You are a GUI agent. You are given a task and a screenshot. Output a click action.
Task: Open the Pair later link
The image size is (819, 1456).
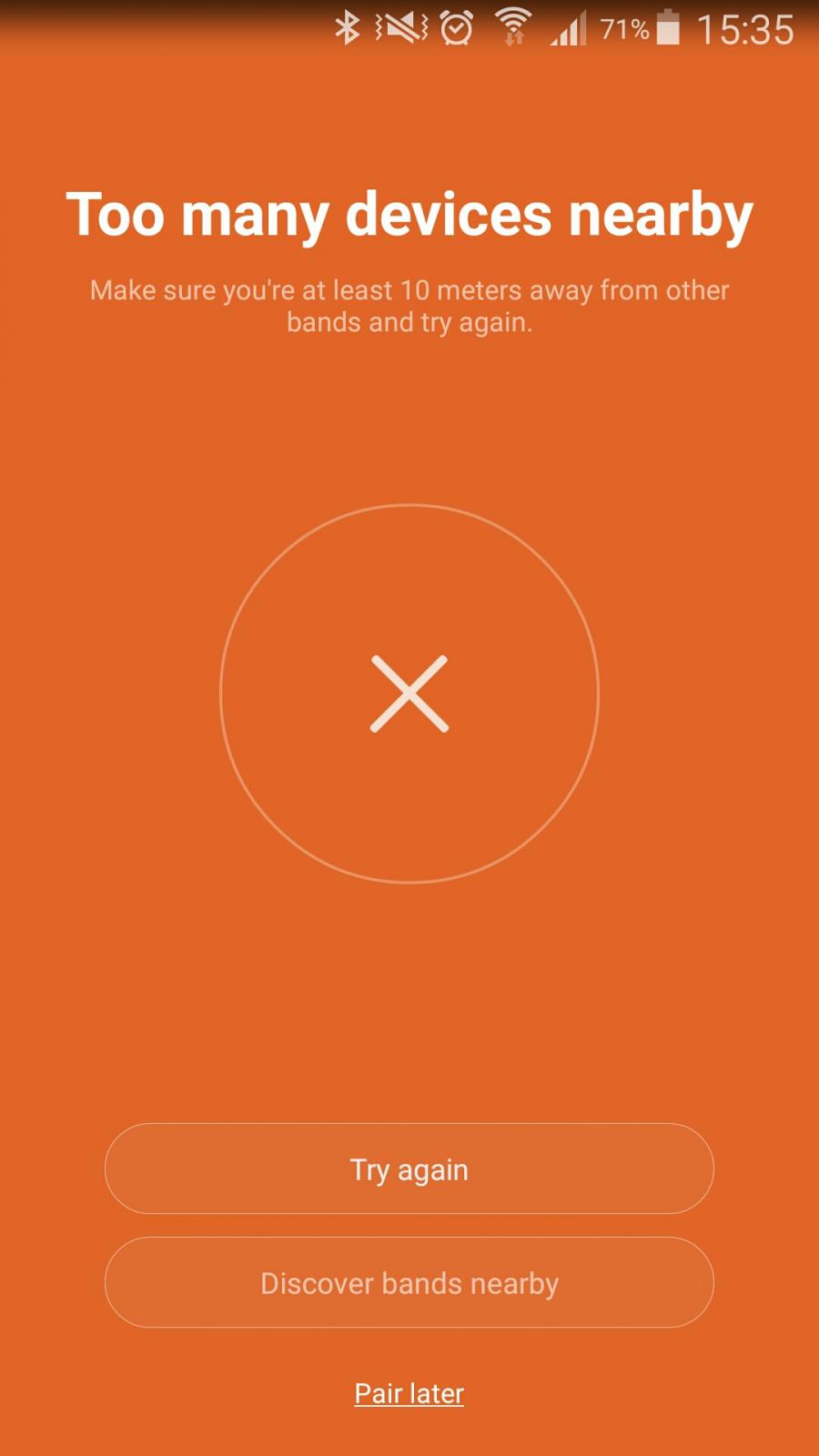[409, 1393]
